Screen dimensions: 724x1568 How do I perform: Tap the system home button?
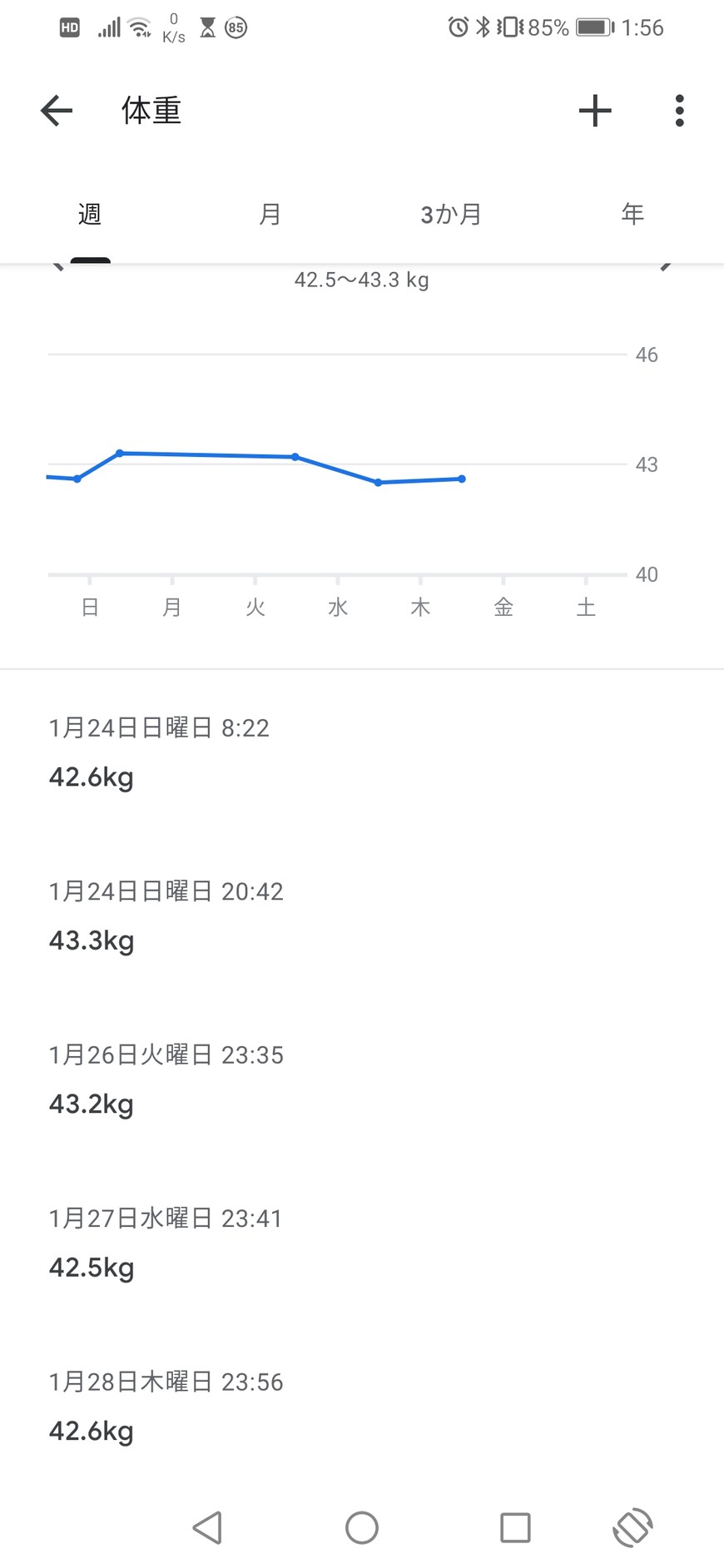click(362, 1528)
